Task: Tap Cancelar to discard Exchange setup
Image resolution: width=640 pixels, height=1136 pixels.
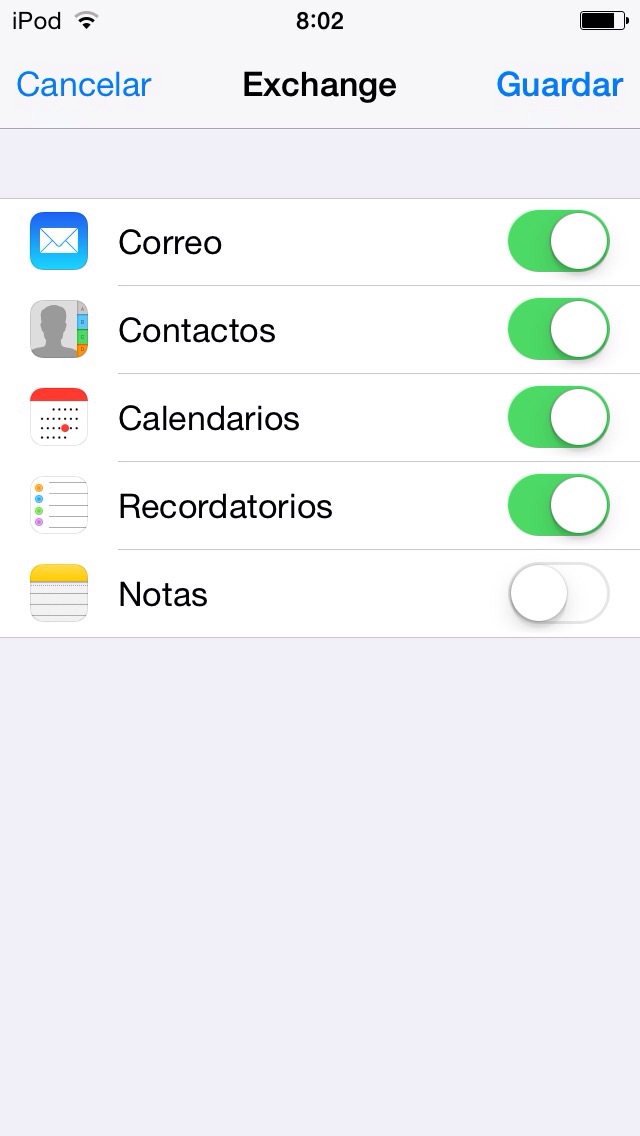Action: [83, 85]
